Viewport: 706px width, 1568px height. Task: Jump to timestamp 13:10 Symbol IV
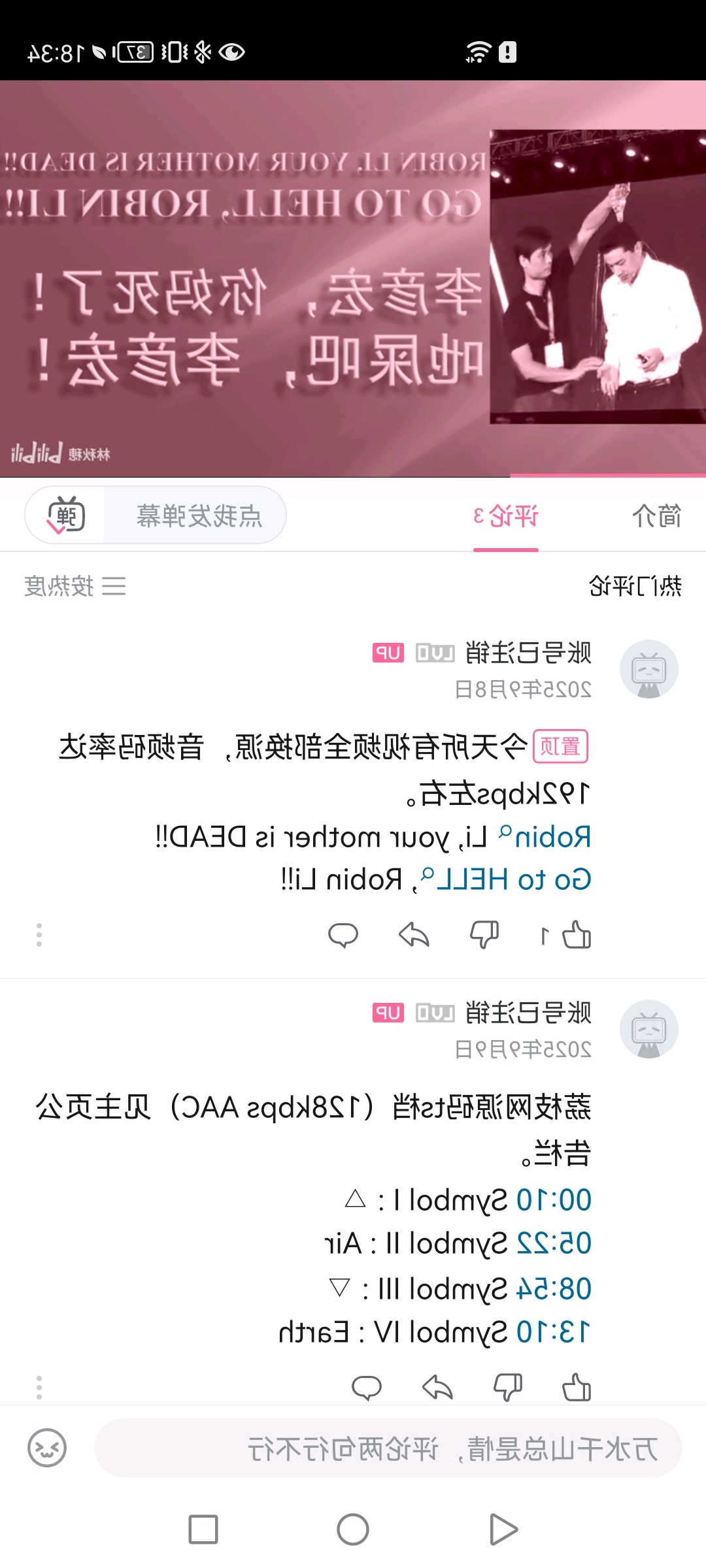(x=553, y=1332)
